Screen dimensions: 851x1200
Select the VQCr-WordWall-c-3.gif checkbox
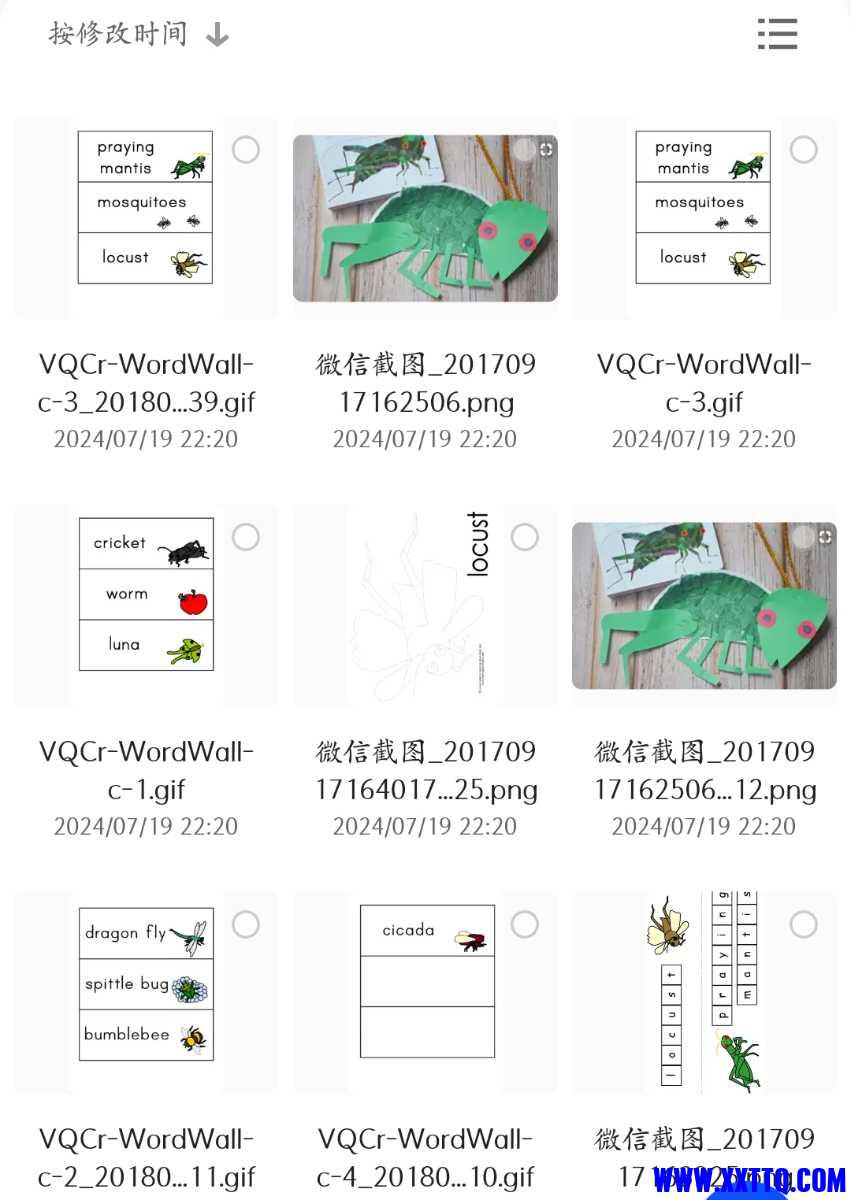(x=803, y=150)
